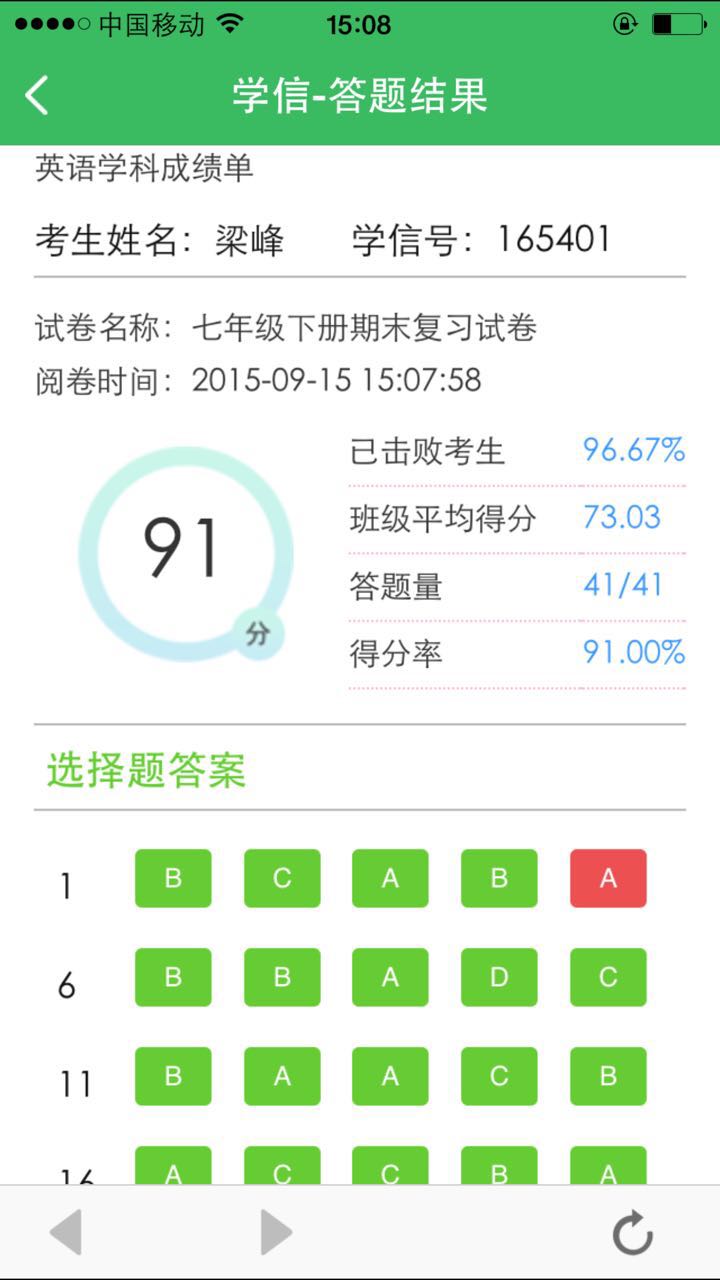Image resolution: width=720 pixels, height=1280 pixels.
Task: Open answer B for question 11
Action: click(173, 1076)
